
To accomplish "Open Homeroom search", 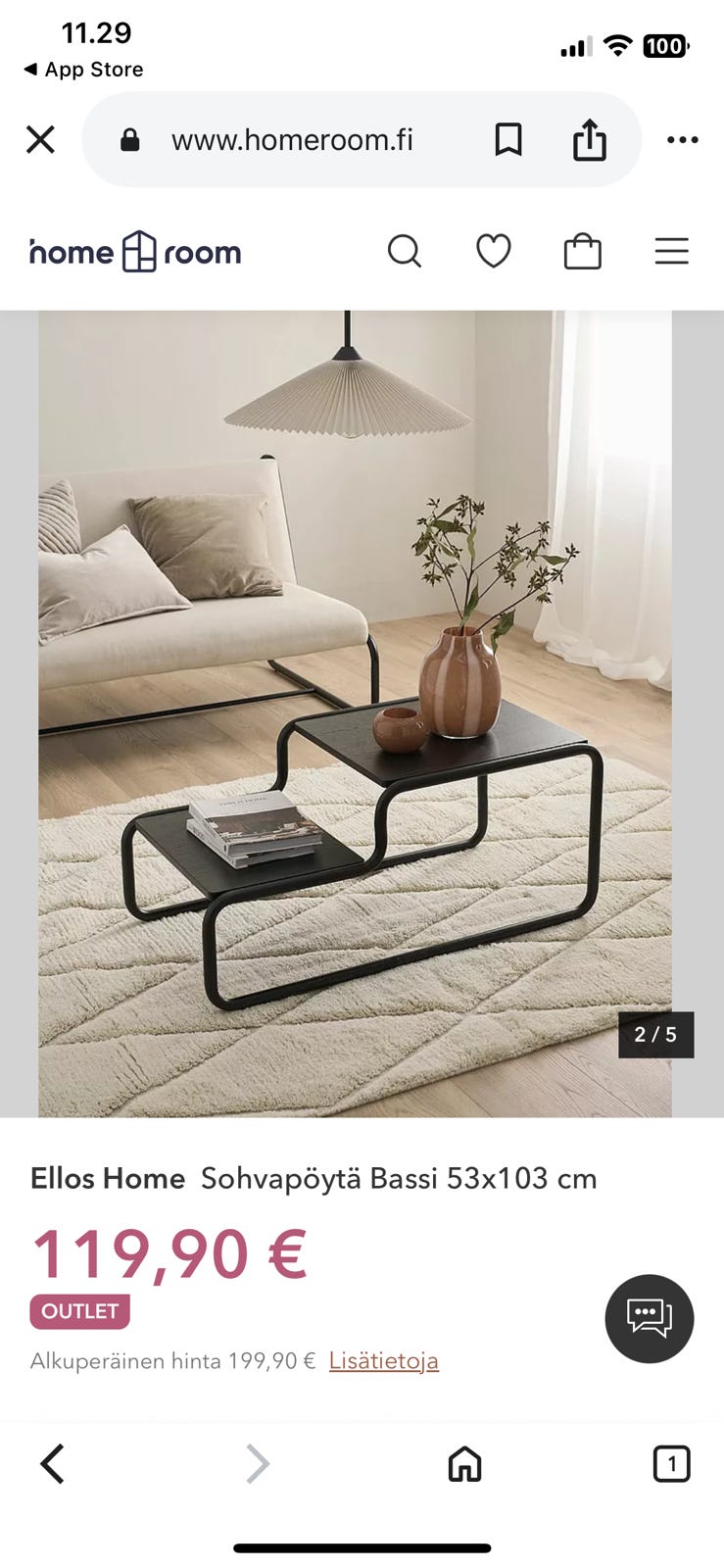I will pyautogui.click(x=404, y=252).
